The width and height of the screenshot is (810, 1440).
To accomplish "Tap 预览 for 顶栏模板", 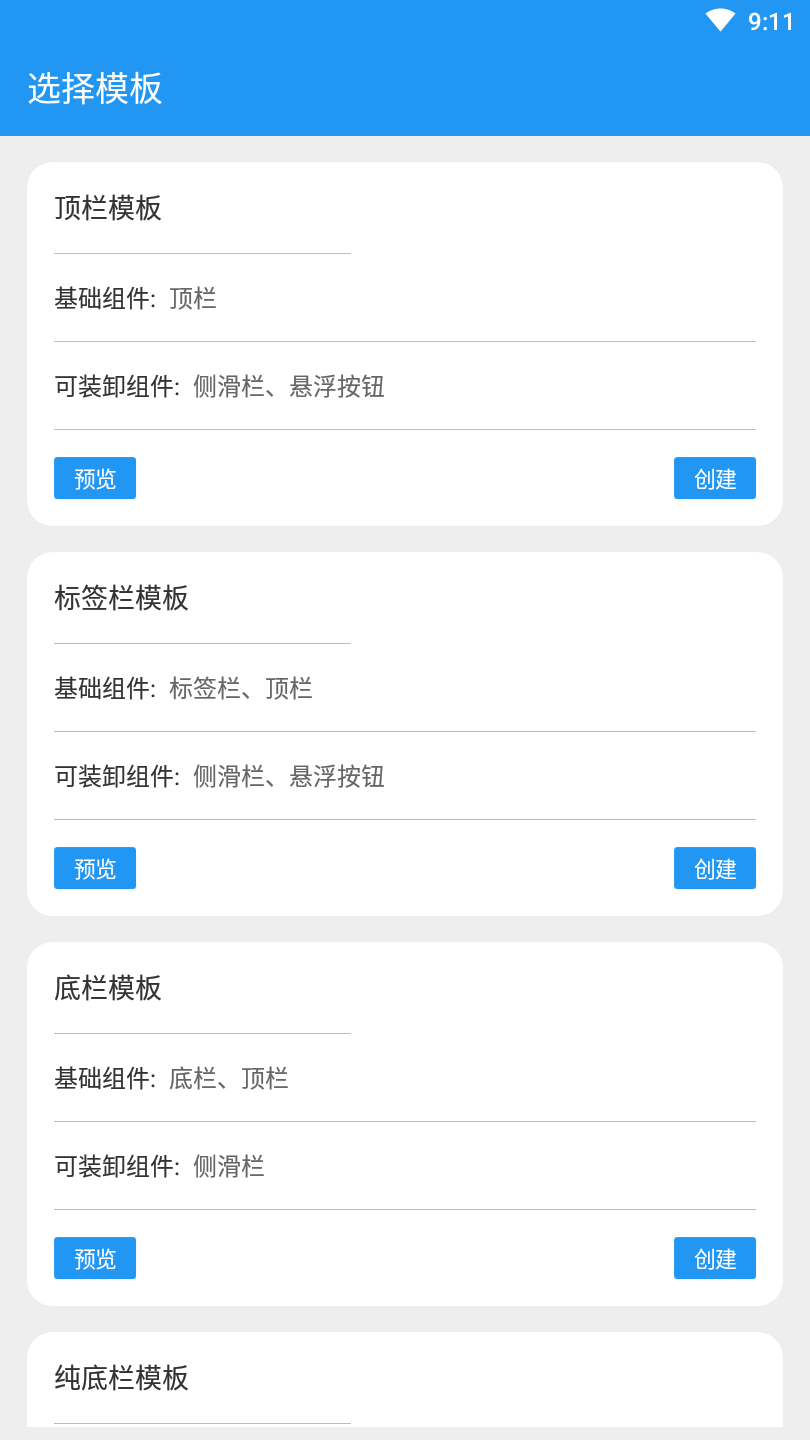I will 95,478.
